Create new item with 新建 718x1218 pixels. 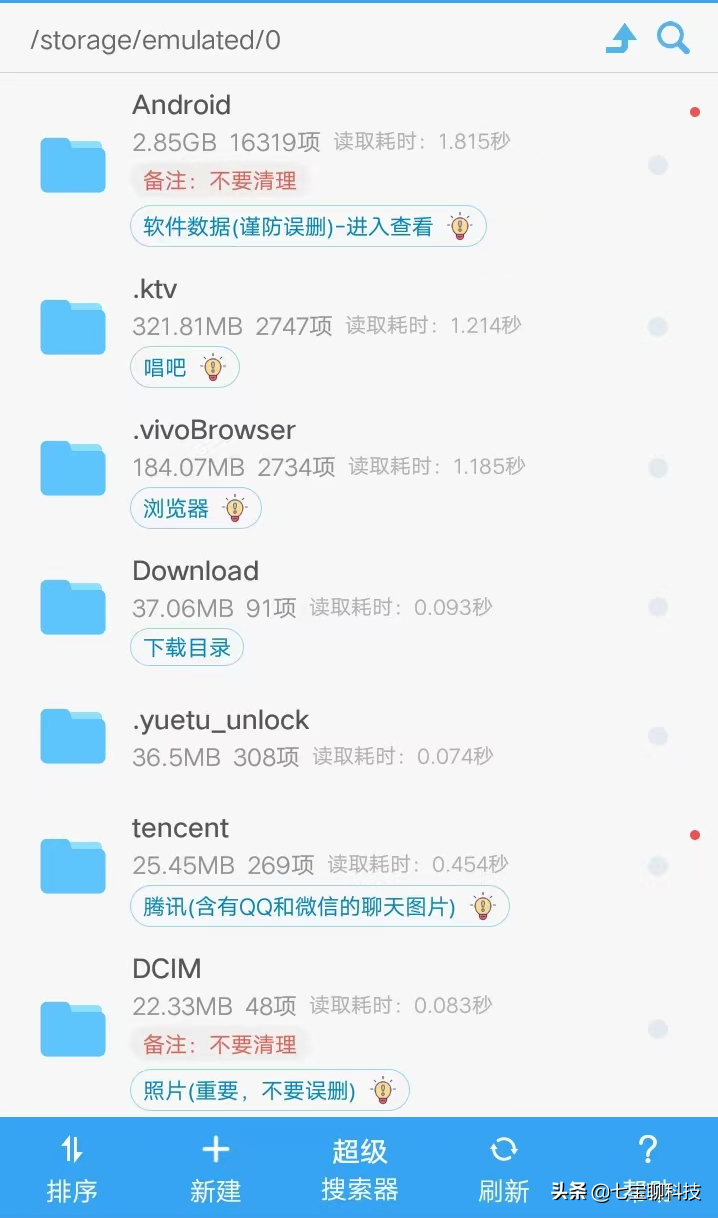215,1168
